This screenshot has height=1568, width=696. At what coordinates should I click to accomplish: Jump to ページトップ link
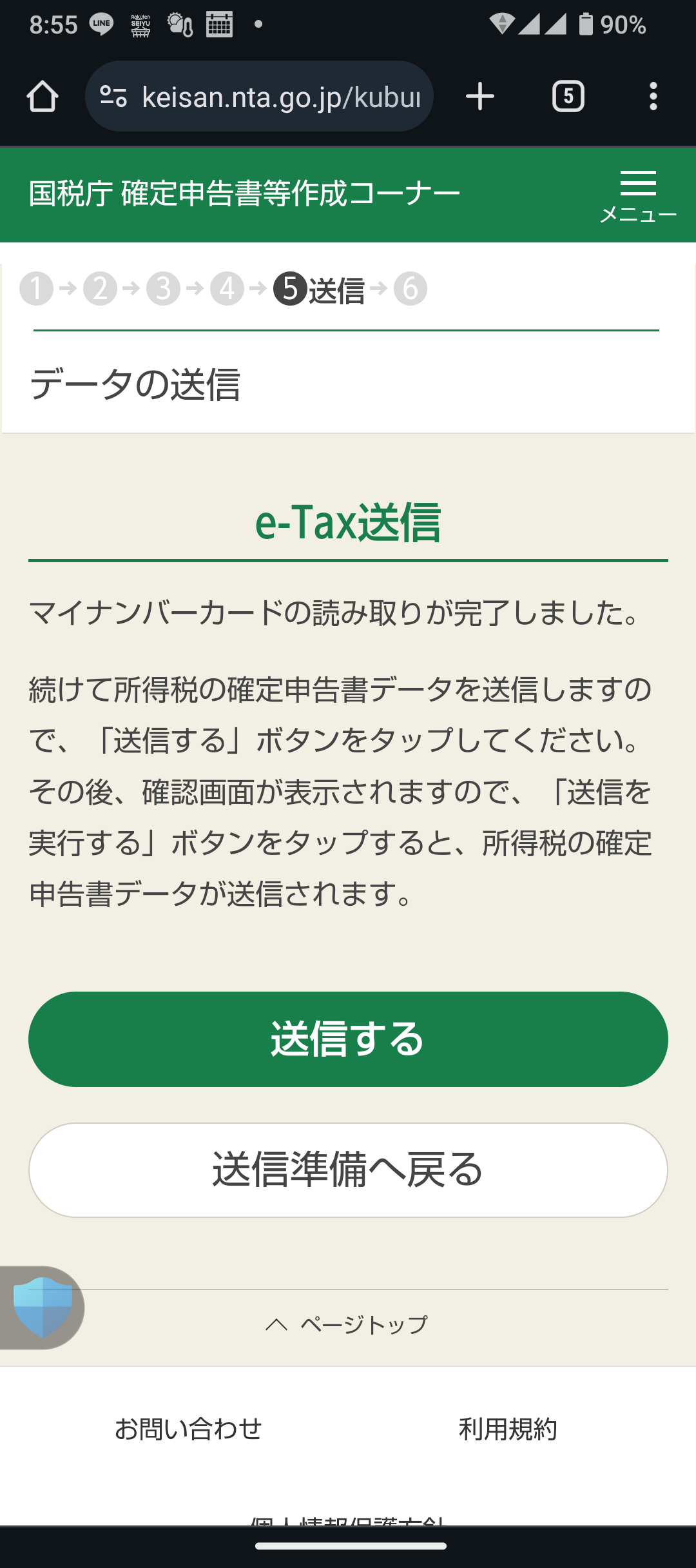(347, 1324)
